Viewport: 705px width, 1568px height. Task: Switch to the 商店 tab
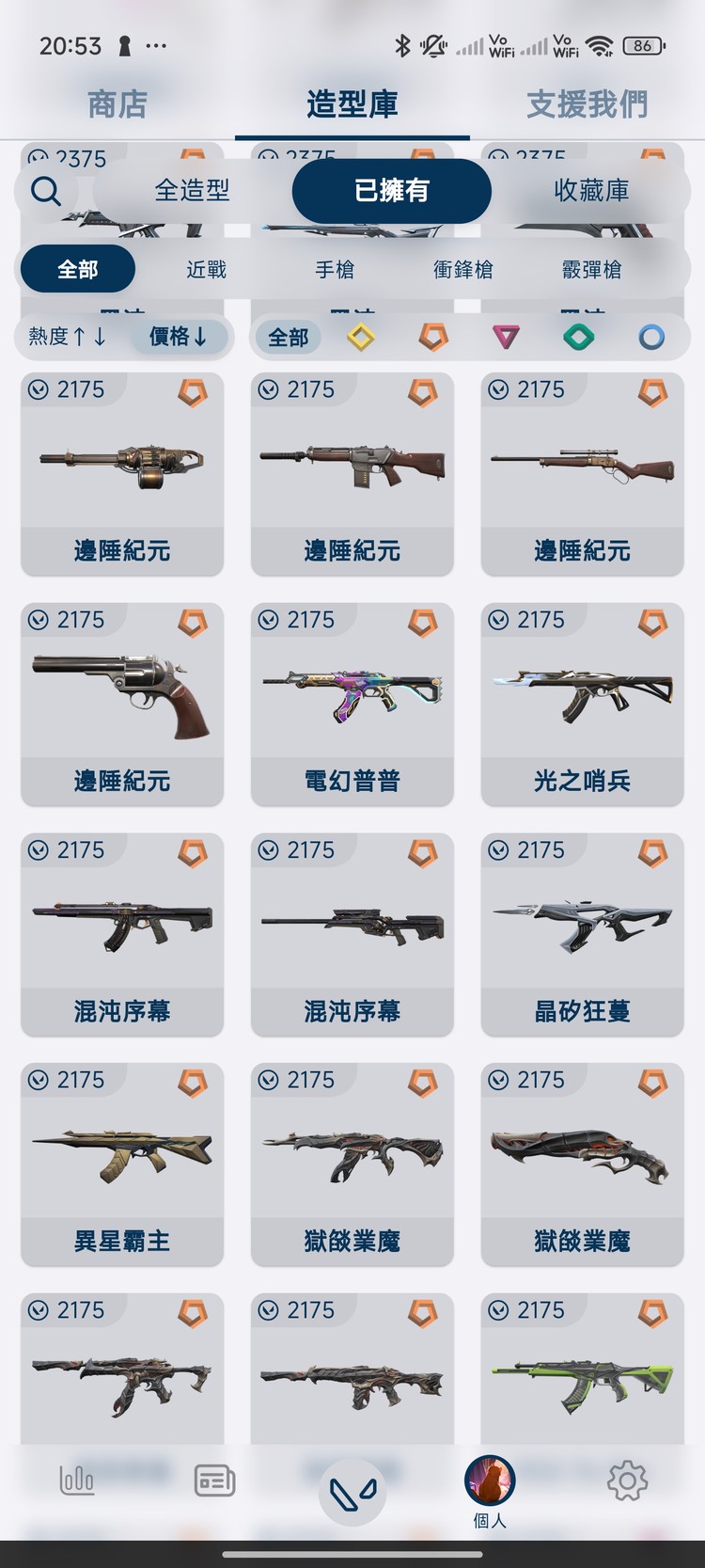117,103
